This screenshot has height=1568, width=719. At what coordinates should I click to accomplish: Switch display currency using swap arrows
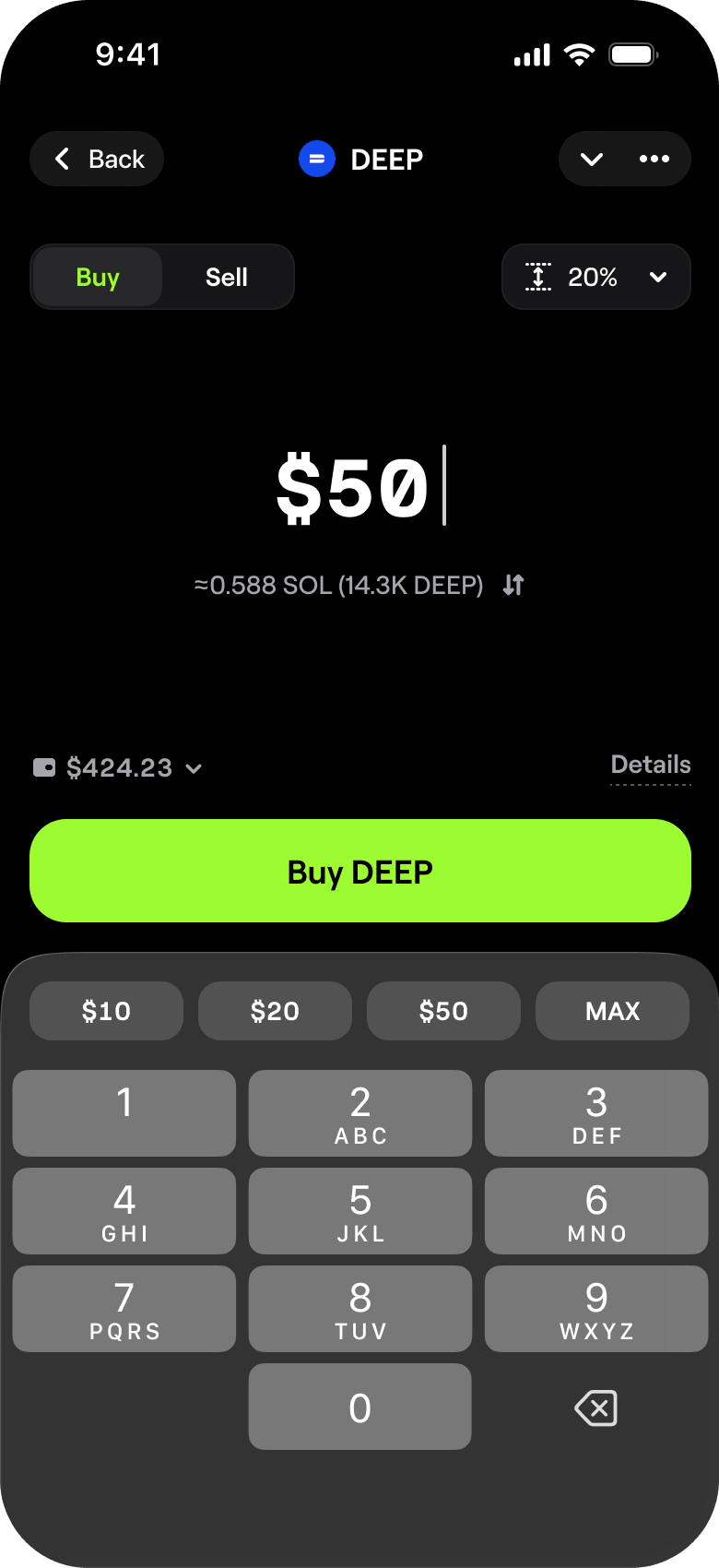[513, 585]
